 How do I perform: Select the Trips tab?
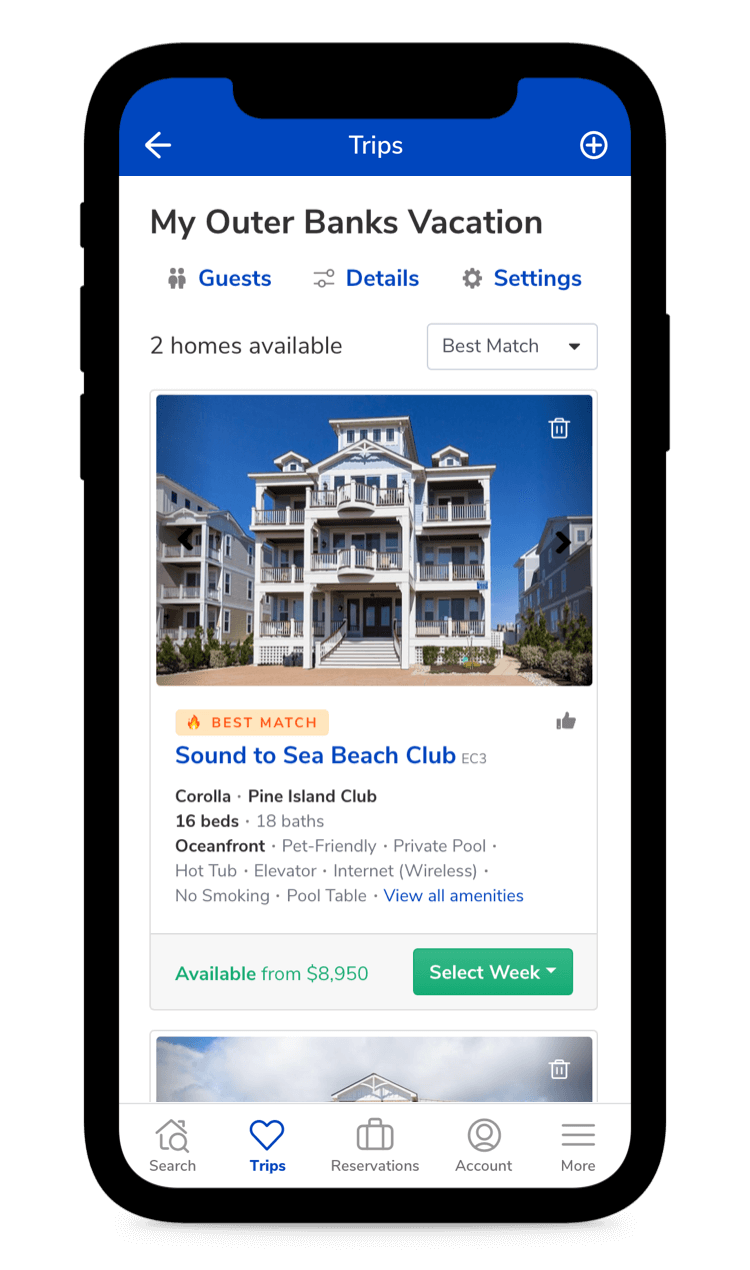(x=267, y=1145)
